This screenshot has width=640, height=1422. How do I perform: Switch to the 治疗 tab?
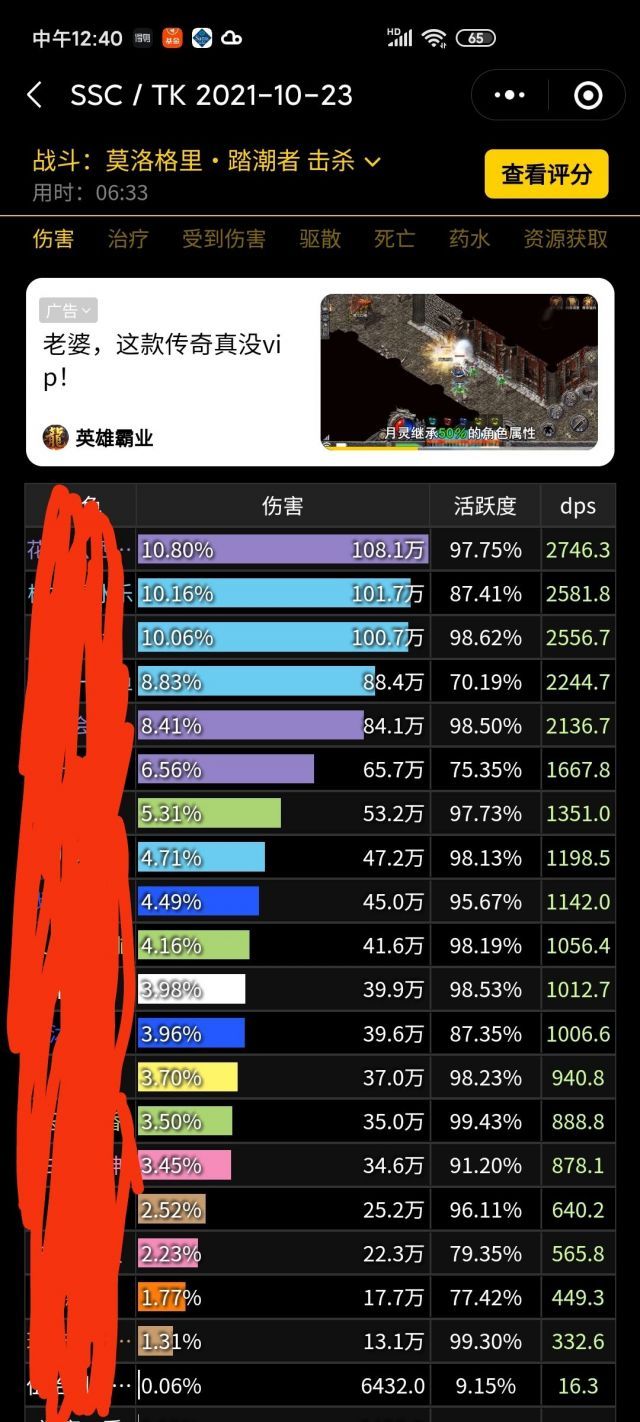(x=128, y=239)
